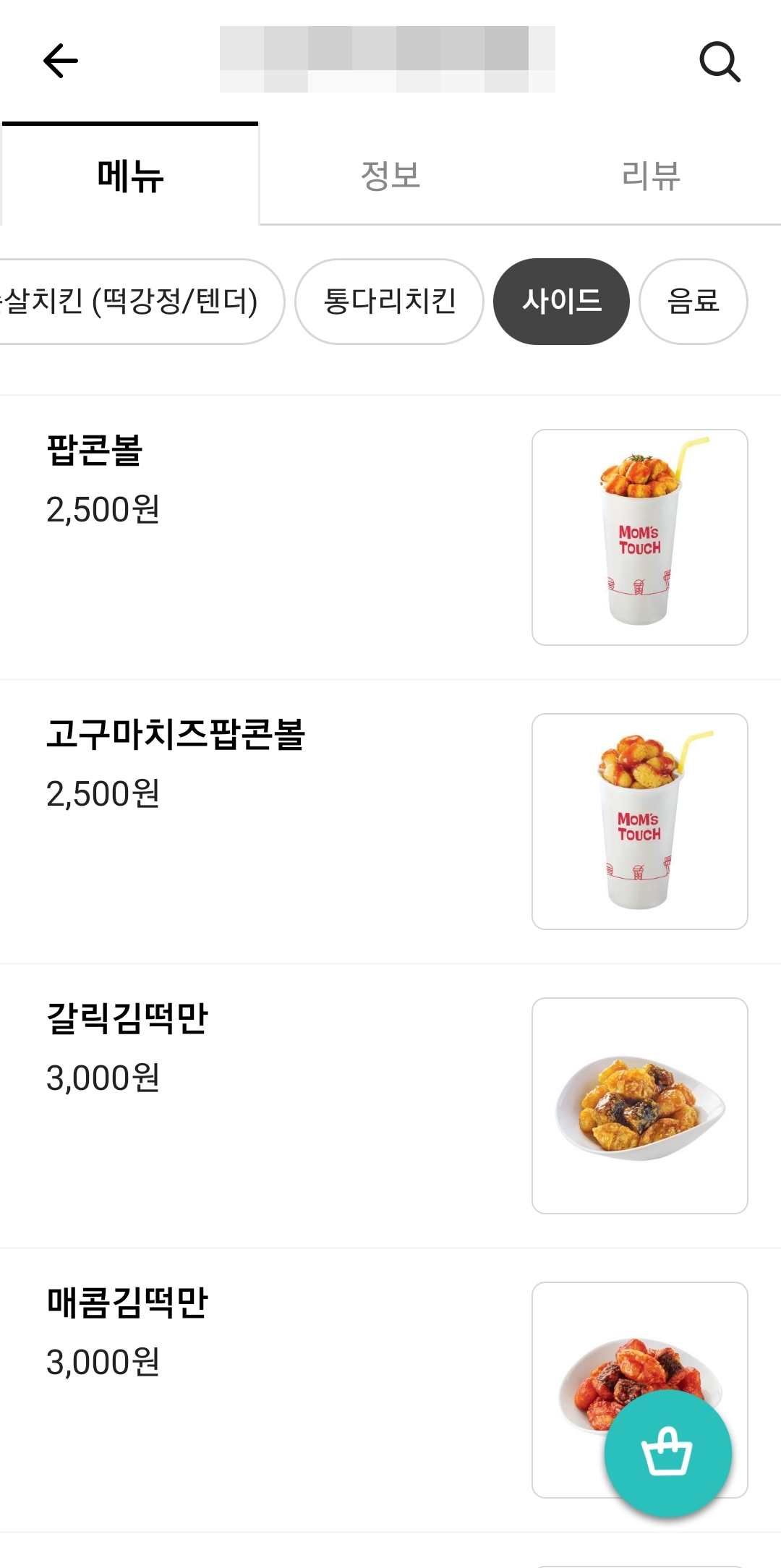The height and width of the screenshot is (1568, 781).
Task: Switch to the 정보 tab
Action: coord(390,176)
